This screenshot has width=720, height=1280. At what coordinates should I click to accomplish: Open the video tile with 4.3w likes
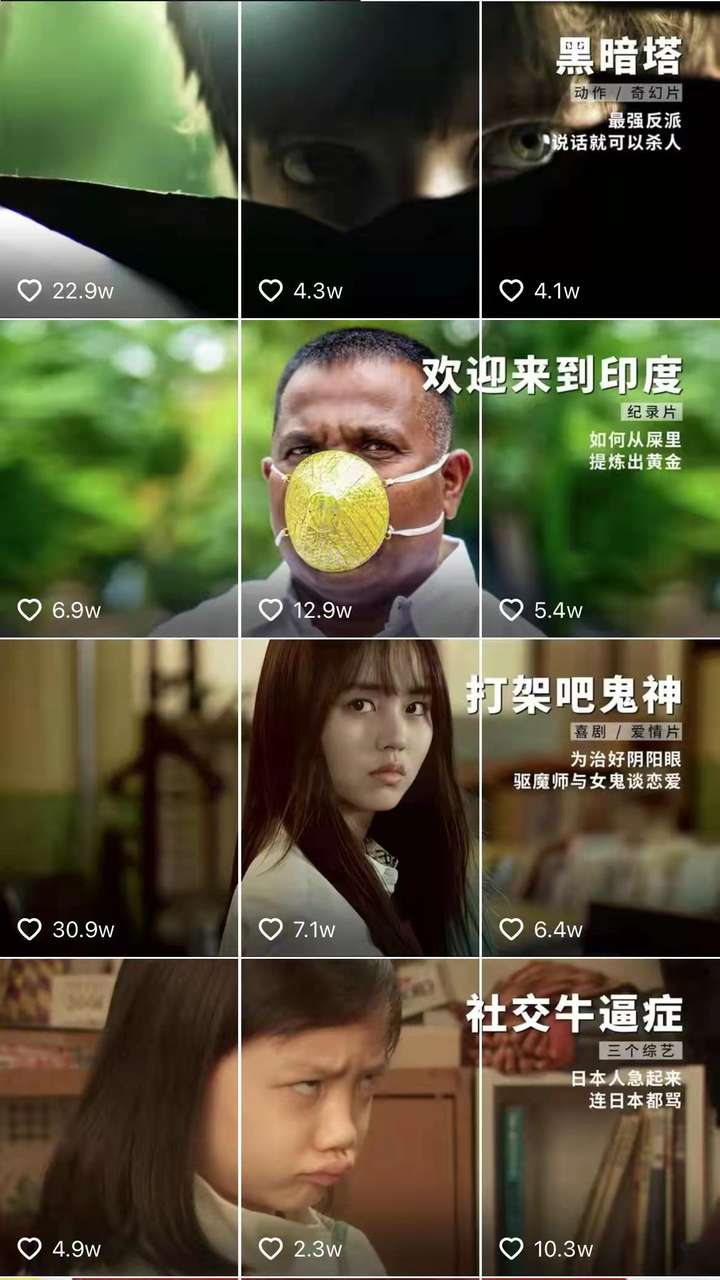[360, 160]
